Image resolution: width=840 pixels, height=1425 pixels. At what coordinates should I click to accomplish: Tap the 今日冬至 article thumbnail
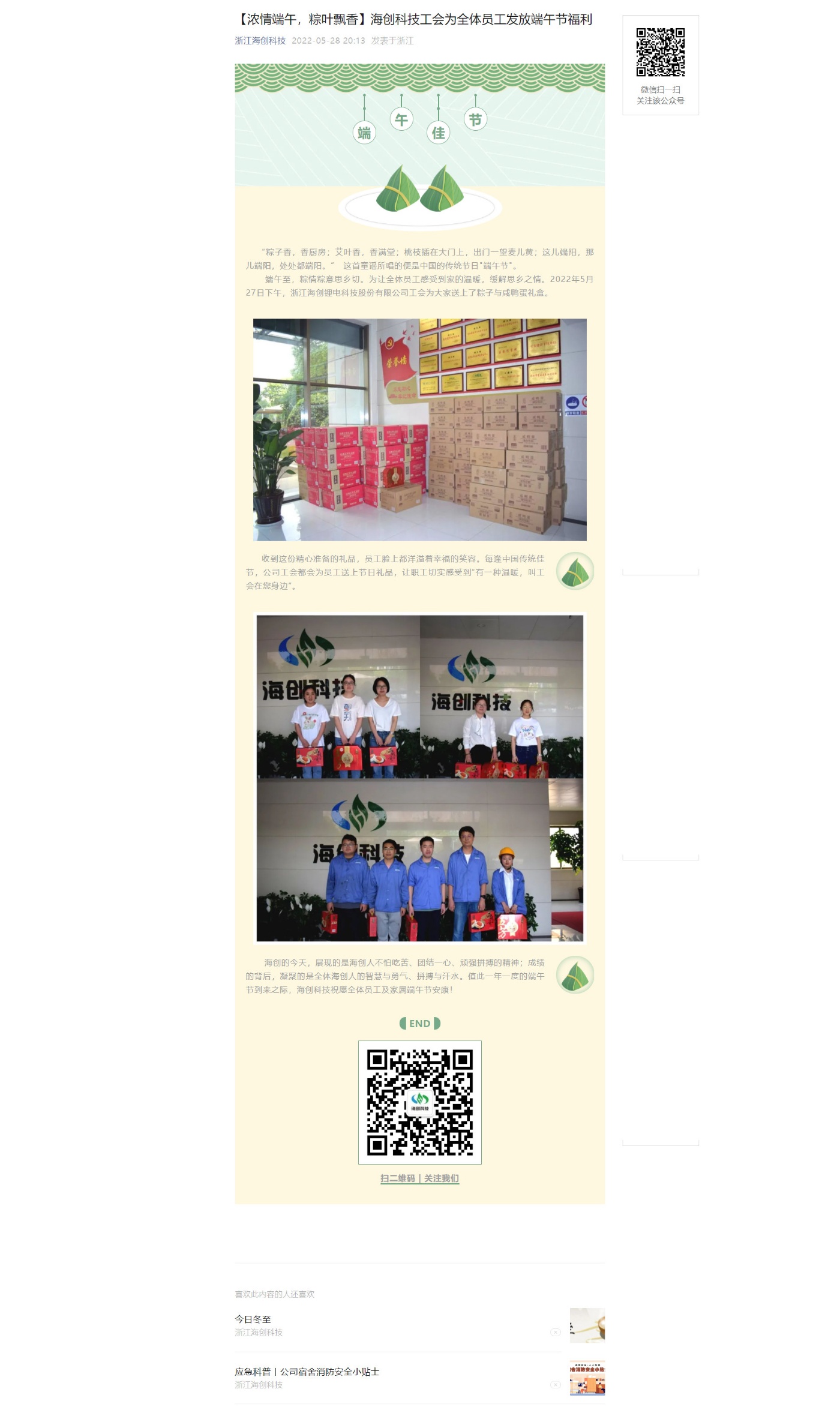pyautogui.click(x=587, y=1325)
